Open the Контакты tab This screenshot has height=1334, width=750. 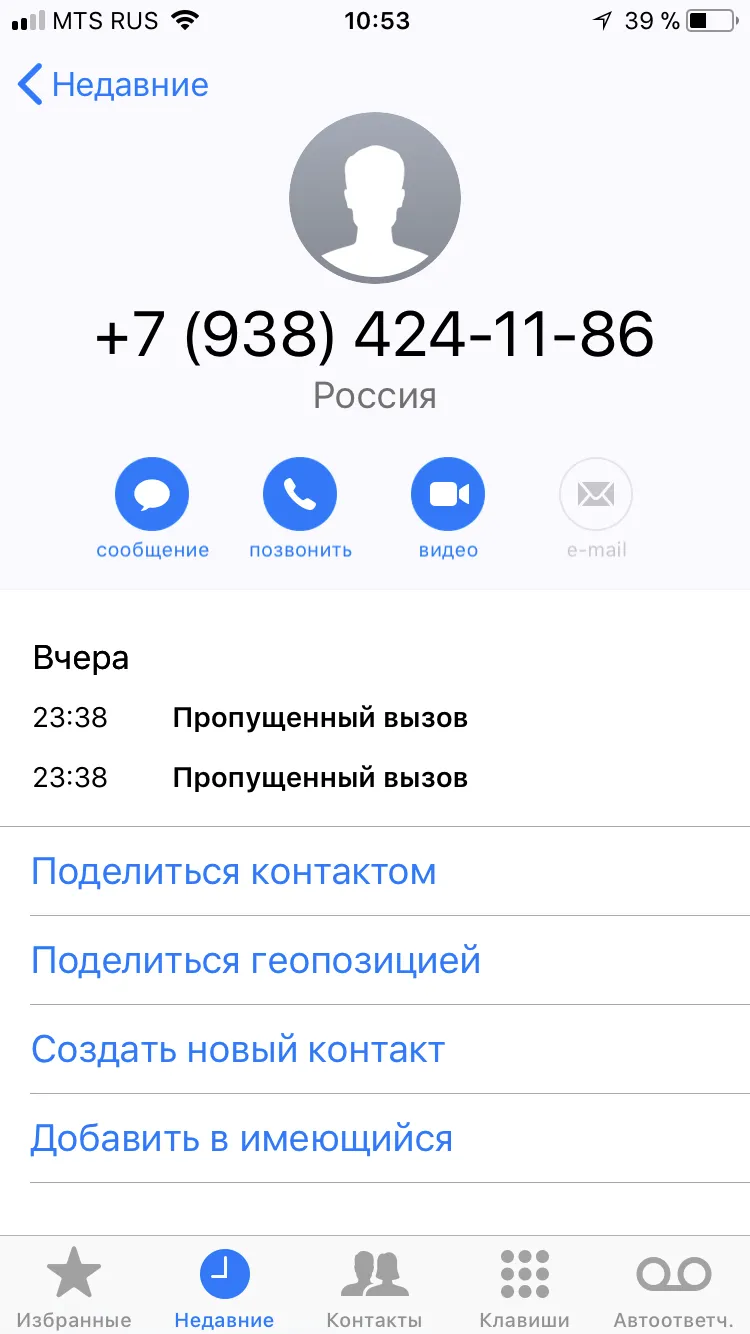click(x=375, y=1287)
